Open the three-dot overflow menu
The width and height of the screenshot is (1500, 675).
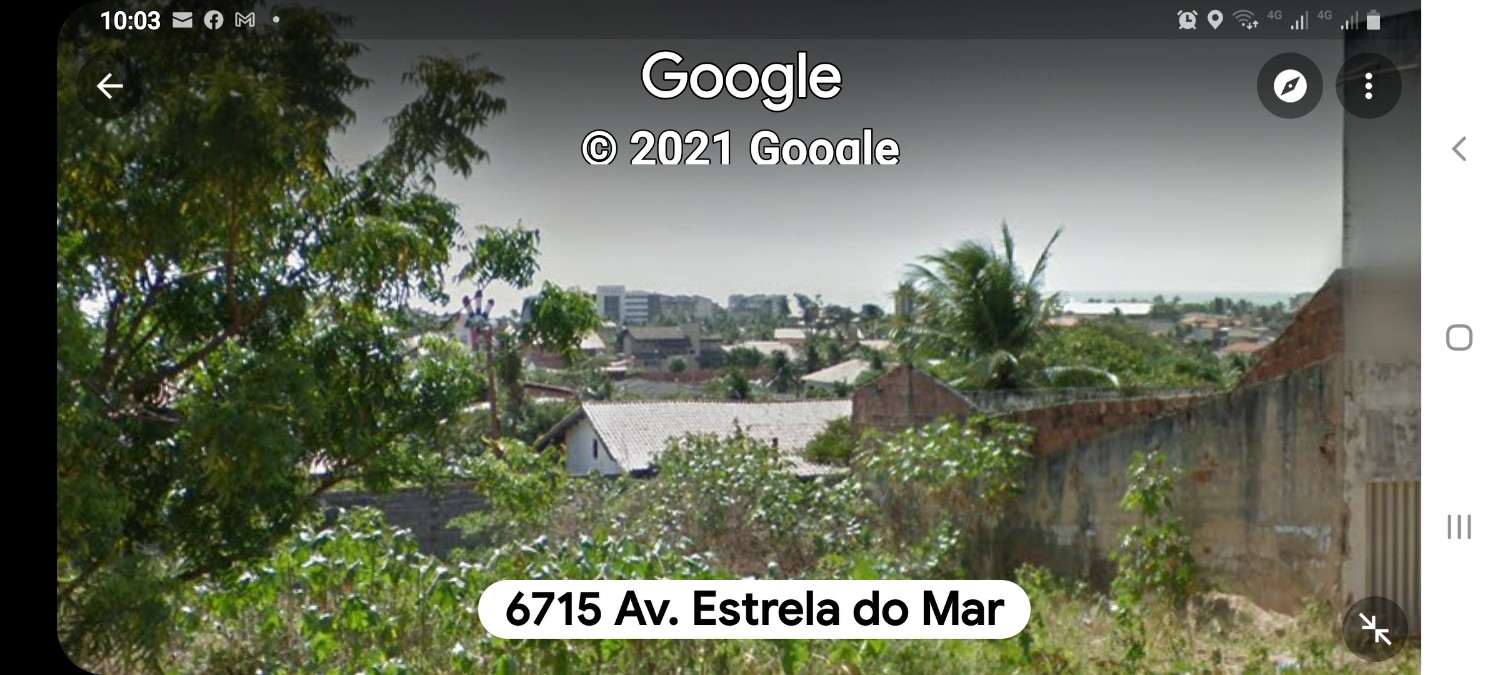(x=1368, y=86)
